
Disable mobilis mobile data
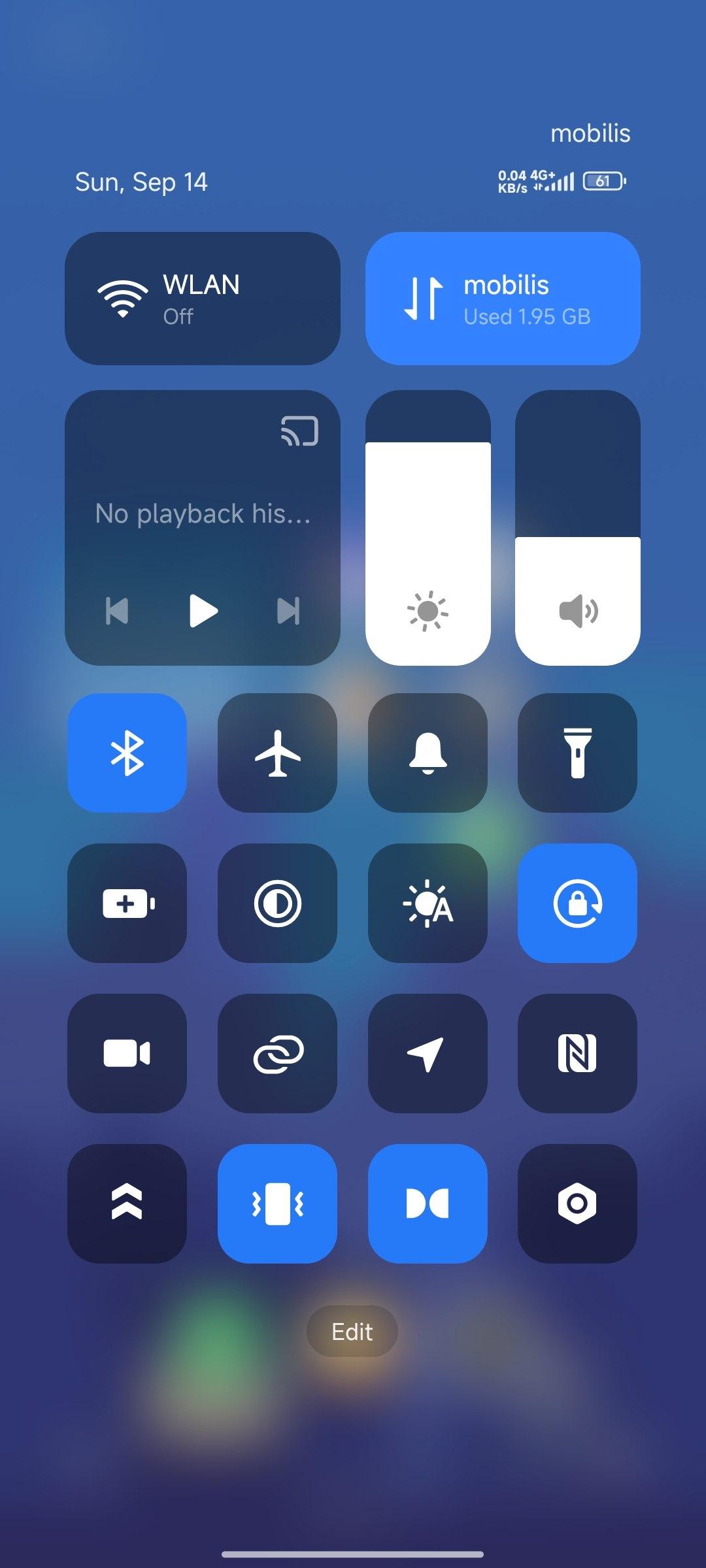click(503, 299)
